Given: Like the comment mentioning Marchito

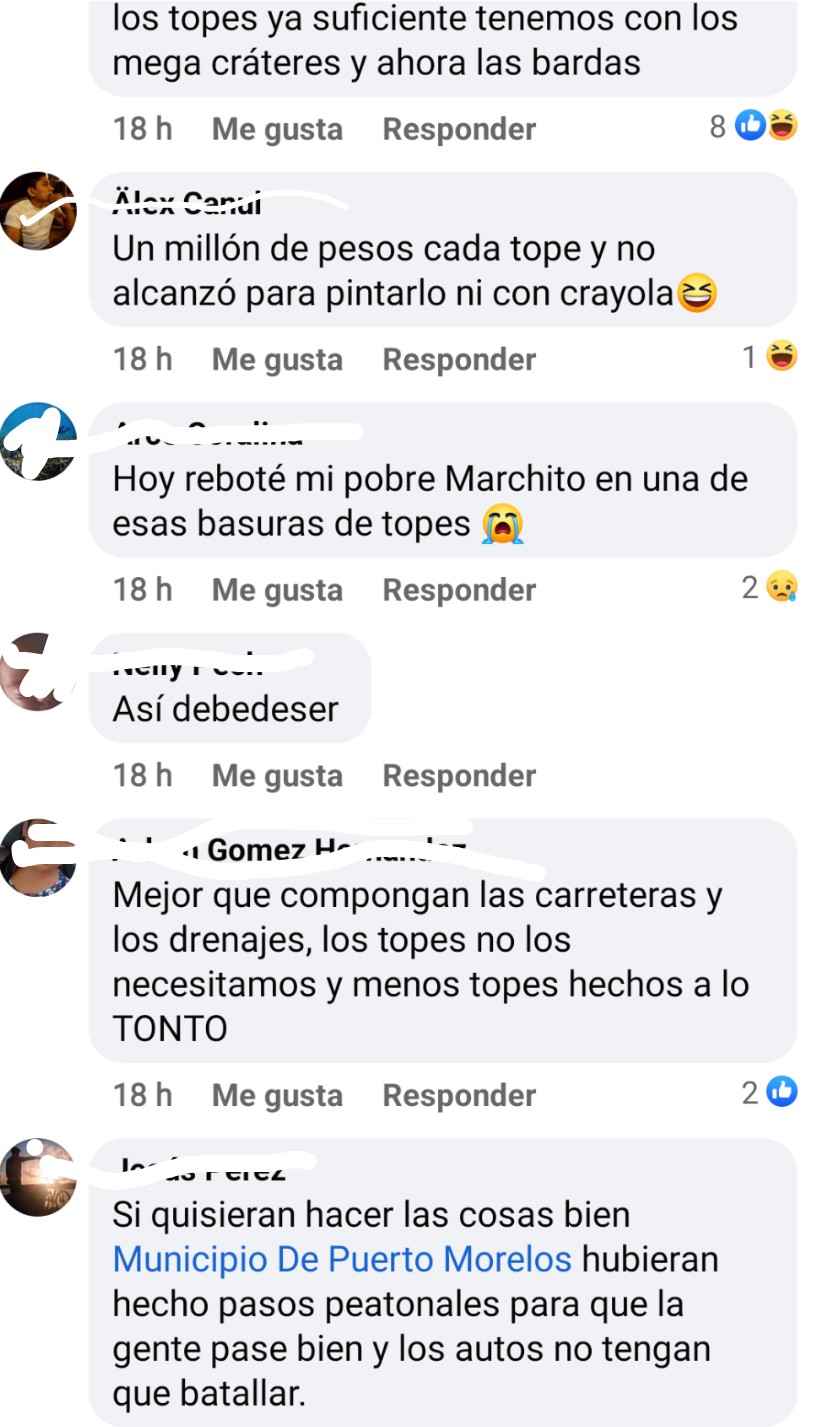Looking at the screenshot, I should (277, 590).
